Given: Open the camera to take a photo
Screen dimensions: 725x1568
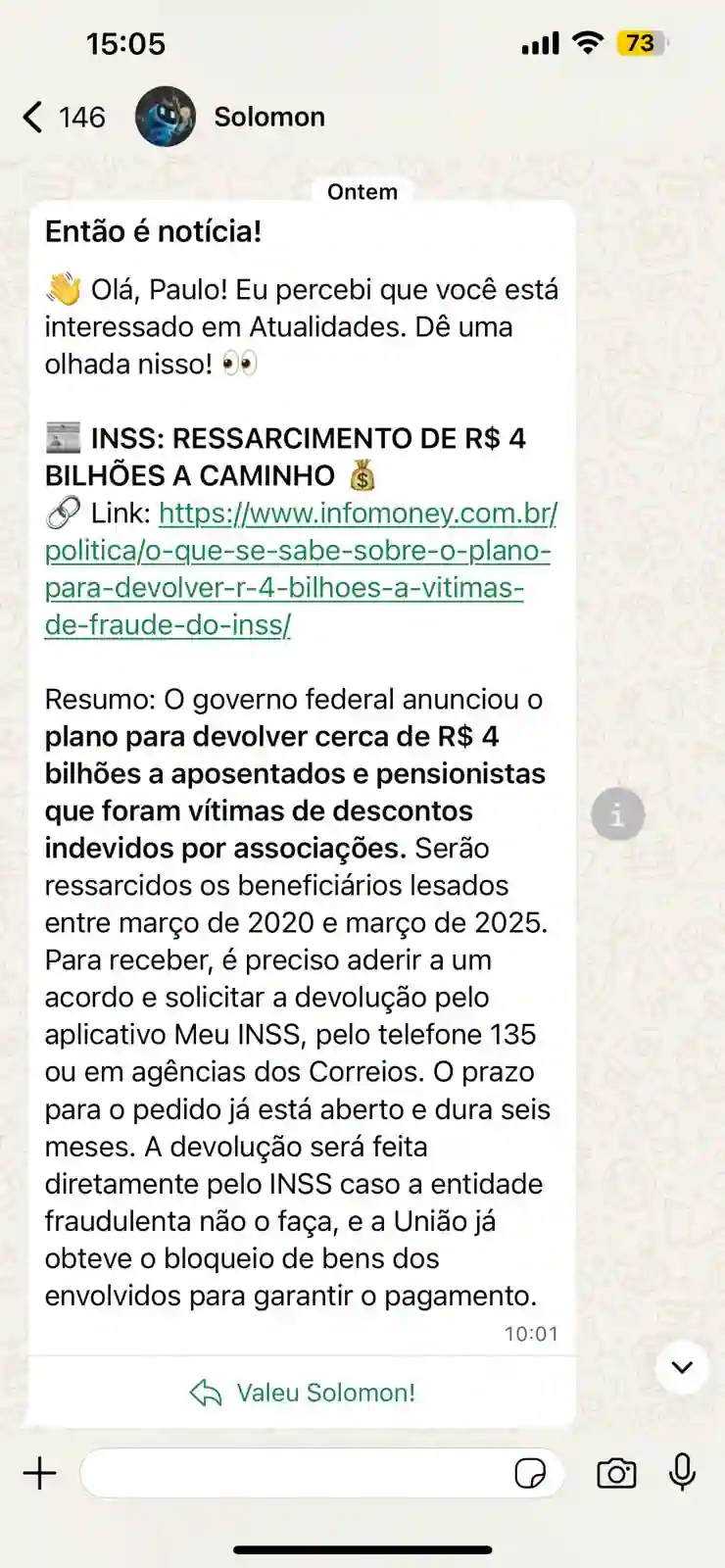Looking at the screenshot, I should (x=615, y=1473).
